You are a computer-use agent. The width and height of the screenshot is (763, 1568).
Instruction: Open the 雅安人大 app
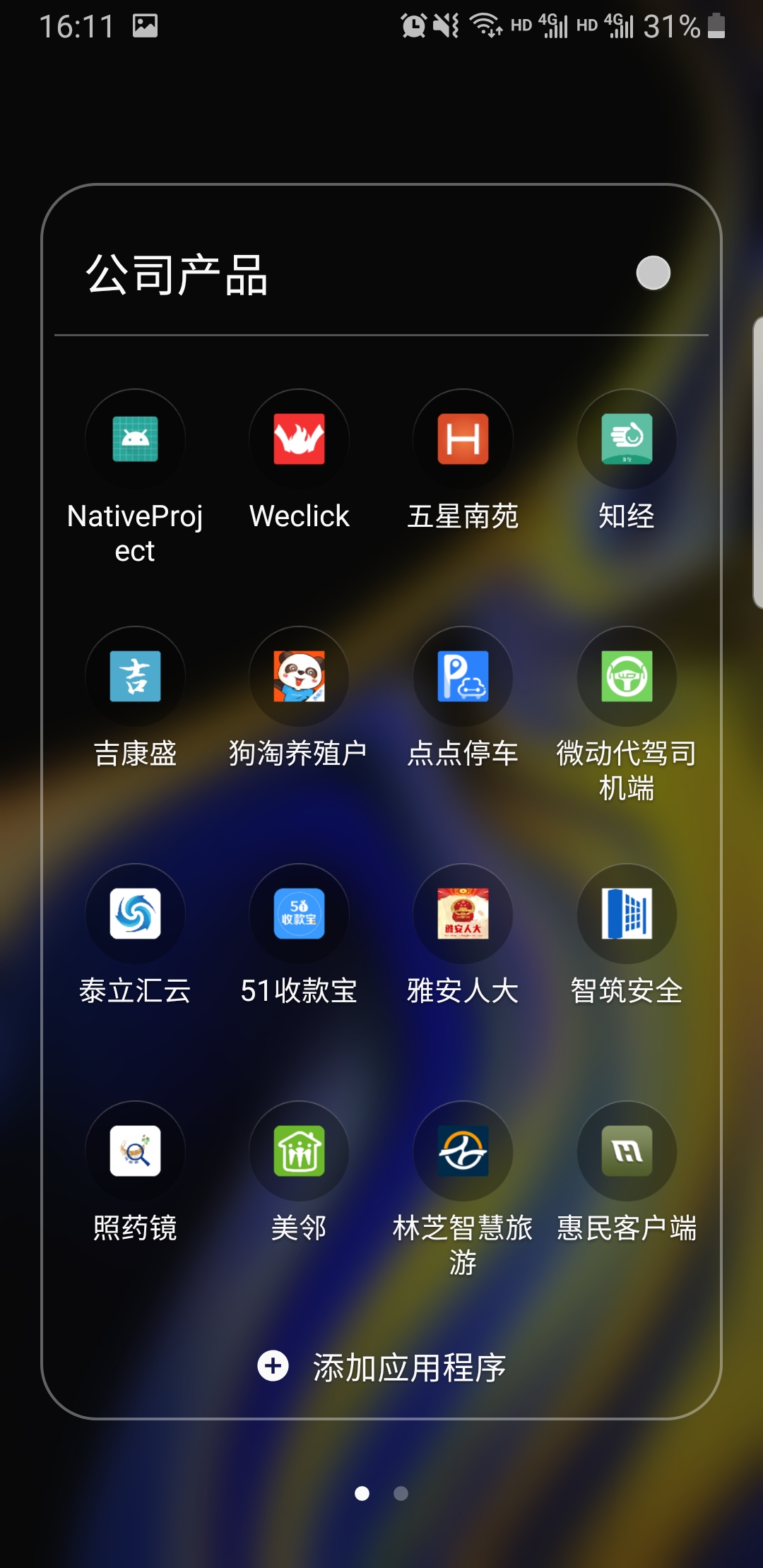(463, 914)
